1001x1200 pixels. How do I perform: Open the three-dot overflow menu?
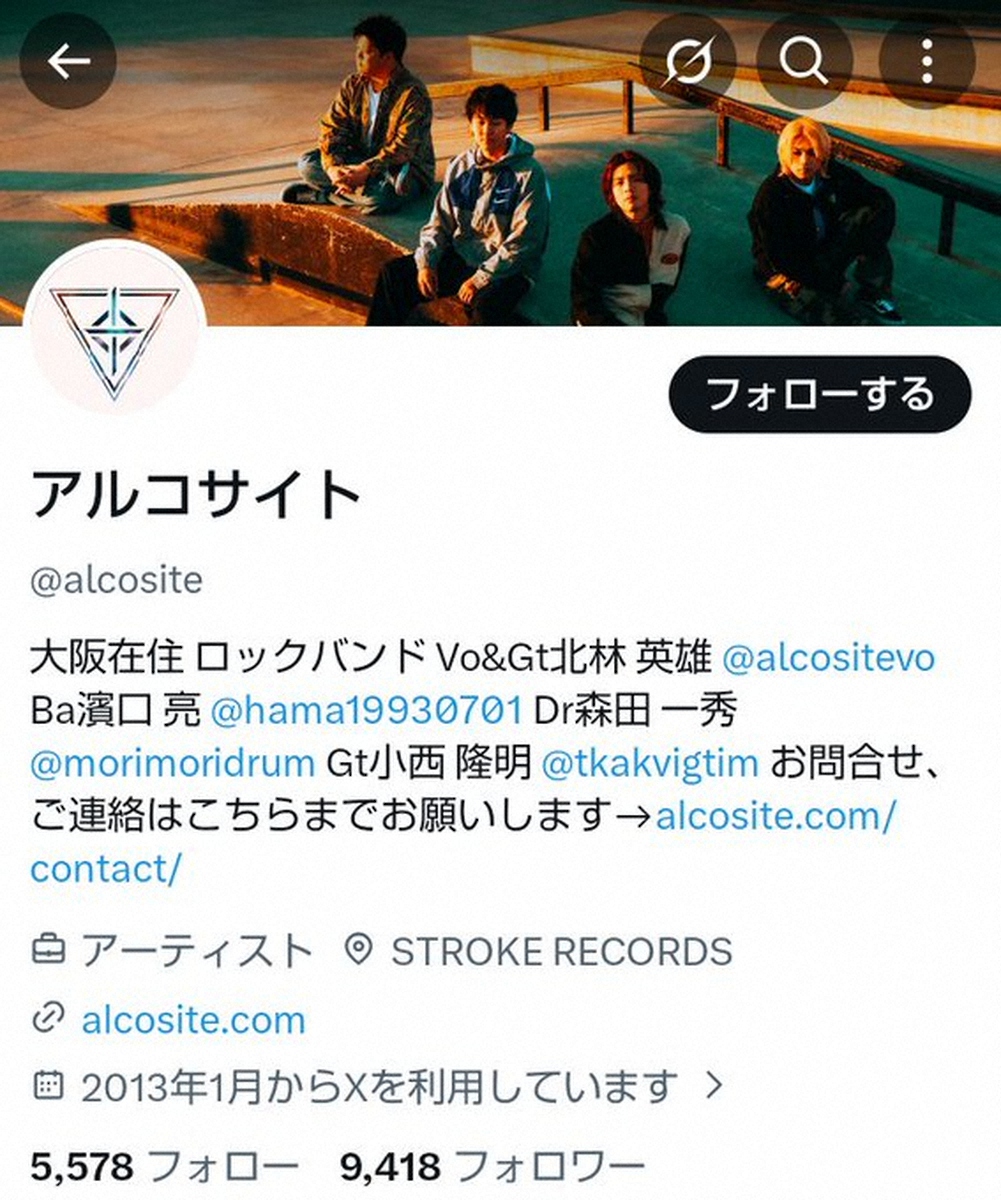(x=927, y=62)
